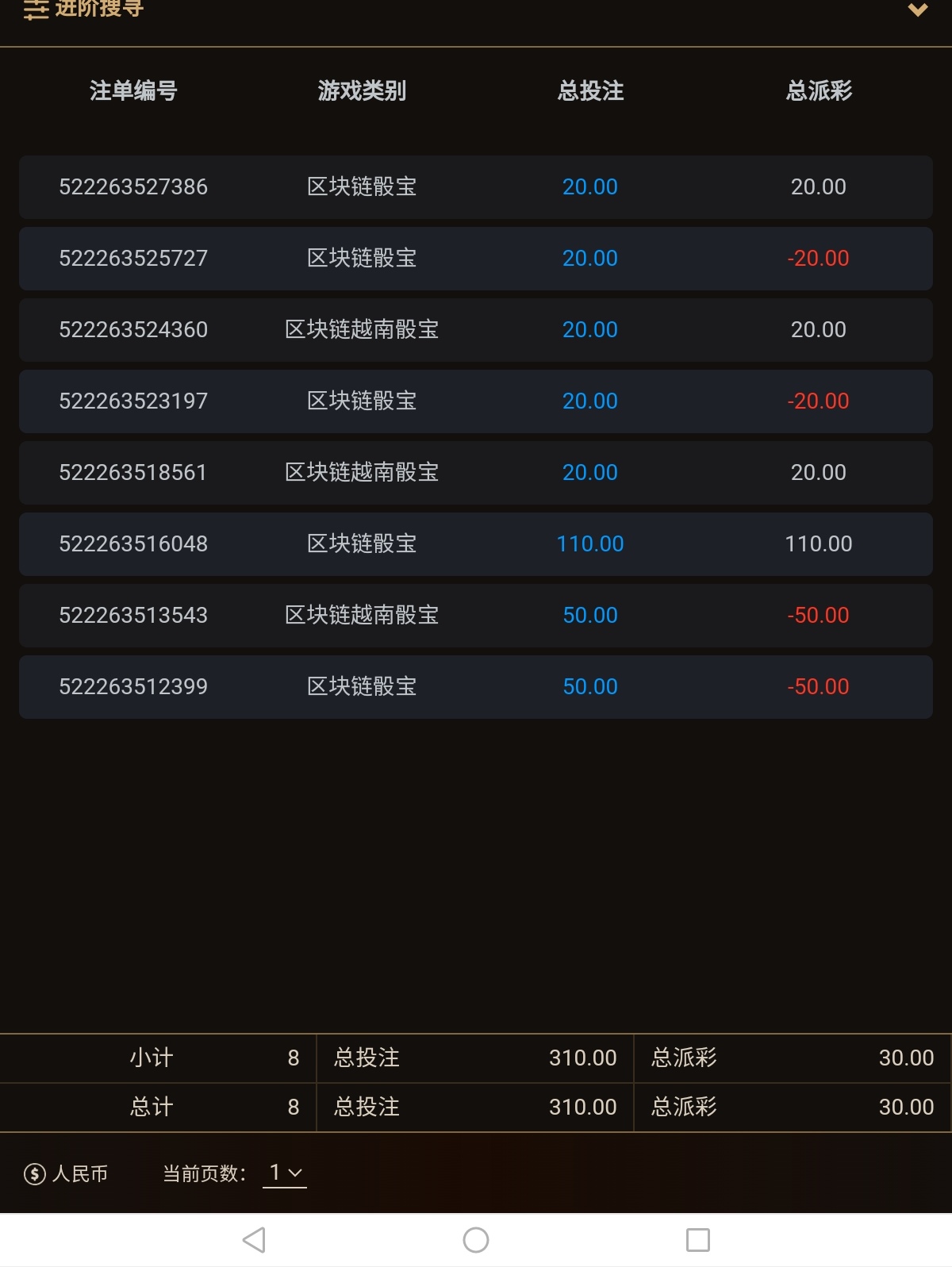
Task: View details of order 522263524360
Action: pos(133,330)
